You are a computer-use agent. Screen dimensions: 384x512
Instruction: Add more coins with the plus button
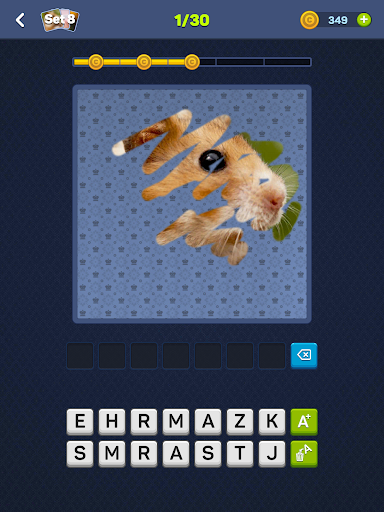(x=364, y=20)
